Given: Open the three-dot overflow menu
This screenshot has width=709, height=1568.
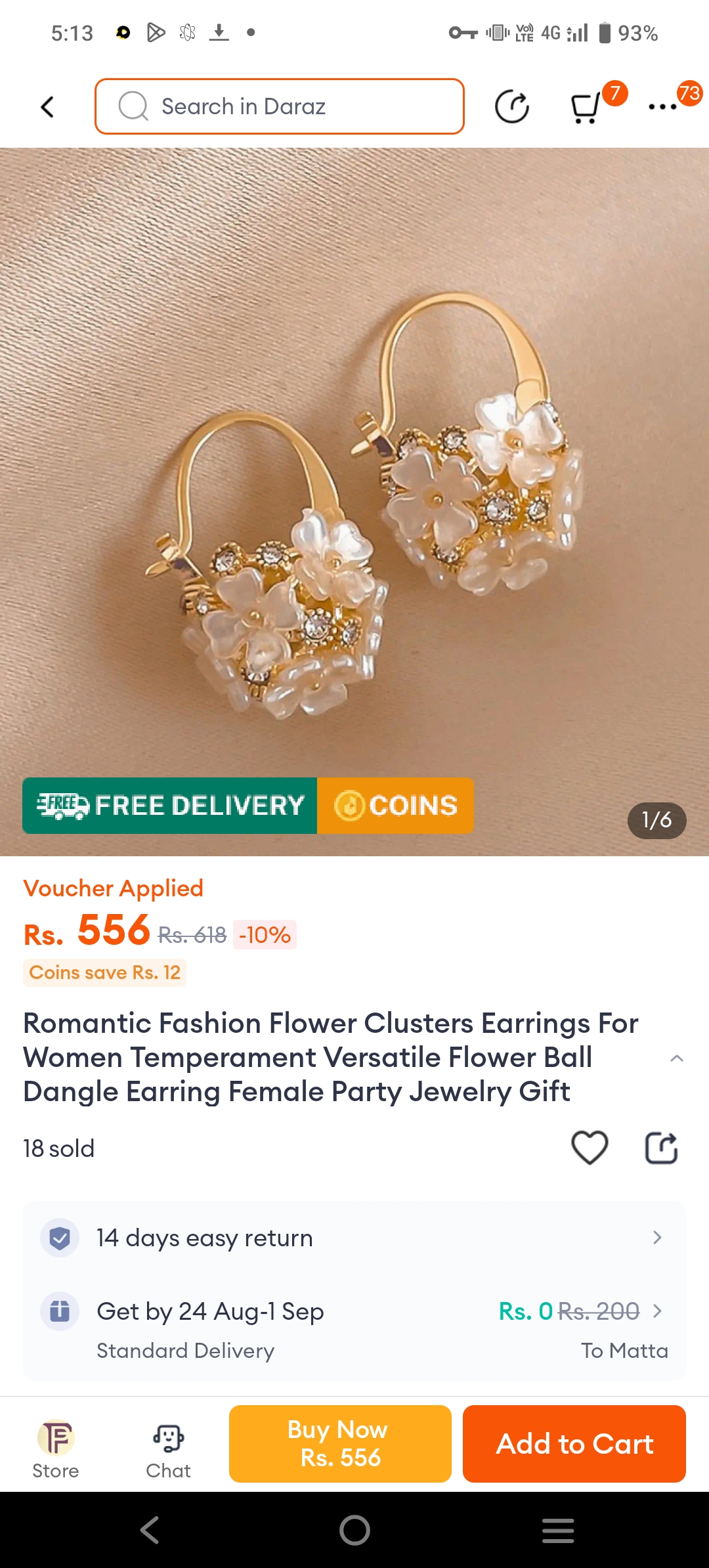Looking at the screenshot, I should click(x=663, y=106).
